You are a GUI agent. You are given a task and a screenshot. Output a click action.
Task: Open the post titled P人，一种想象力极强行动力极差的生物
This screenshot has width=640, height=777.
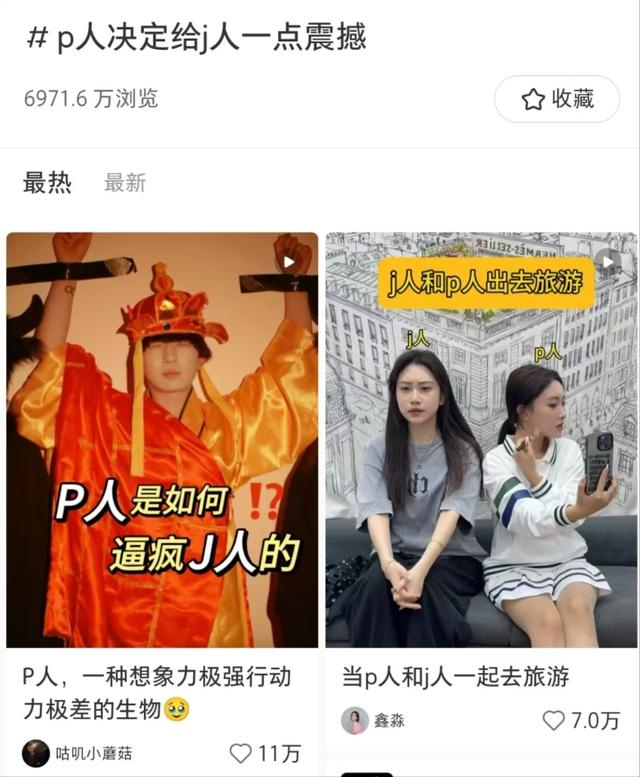pos(157,693)
